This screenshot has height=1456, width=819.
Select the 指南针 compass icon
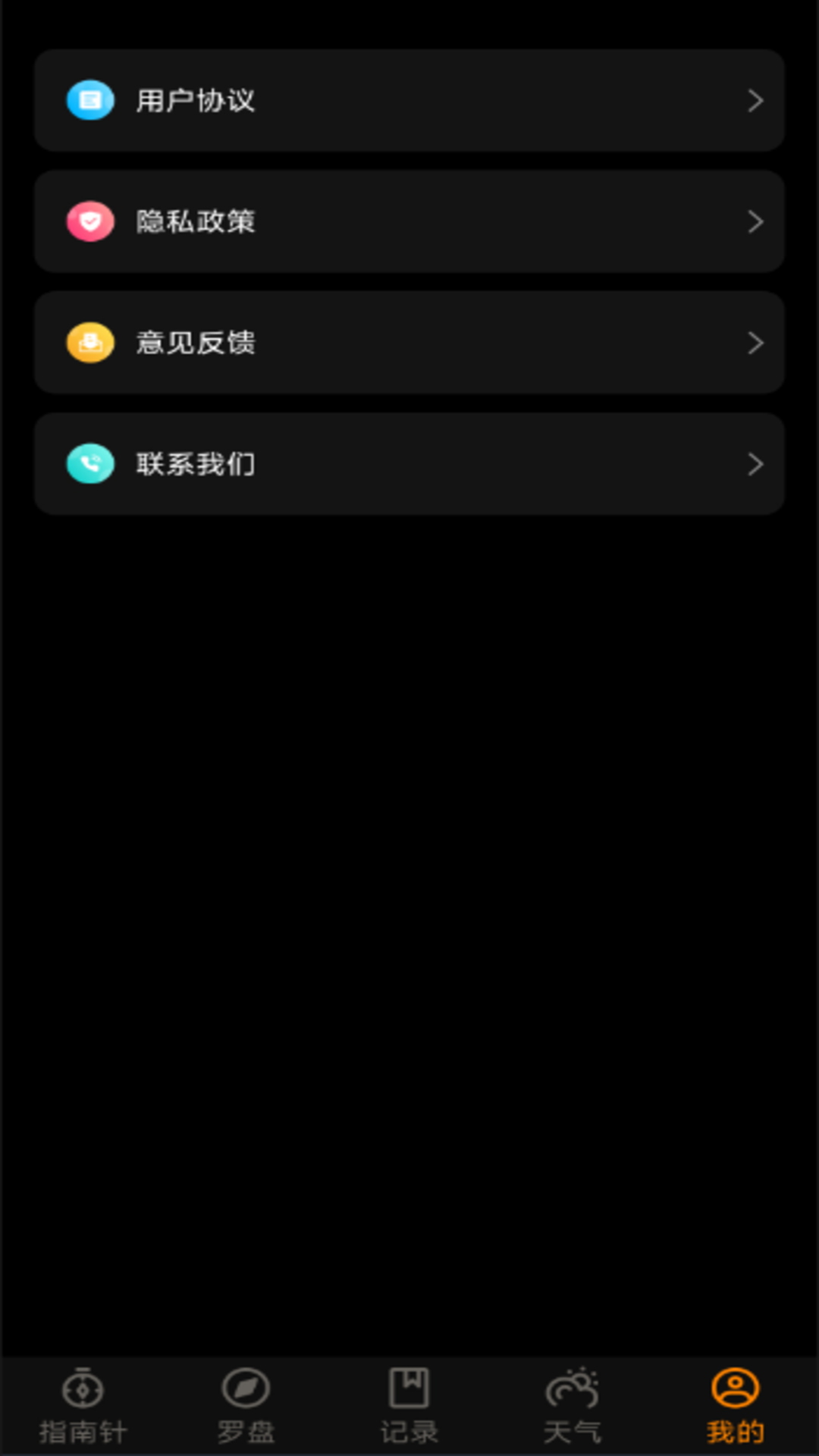pos(82,1390)
